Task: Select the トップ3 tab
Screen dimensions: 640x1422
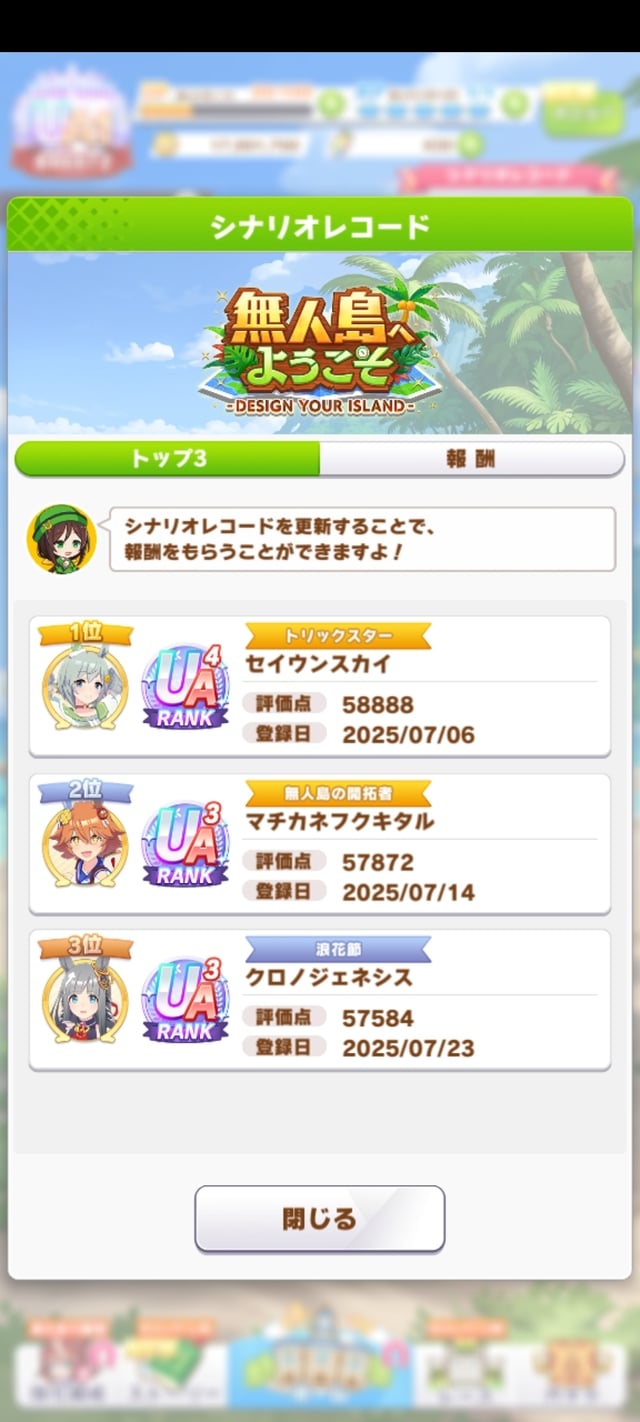Action: (x=168, y=459)
